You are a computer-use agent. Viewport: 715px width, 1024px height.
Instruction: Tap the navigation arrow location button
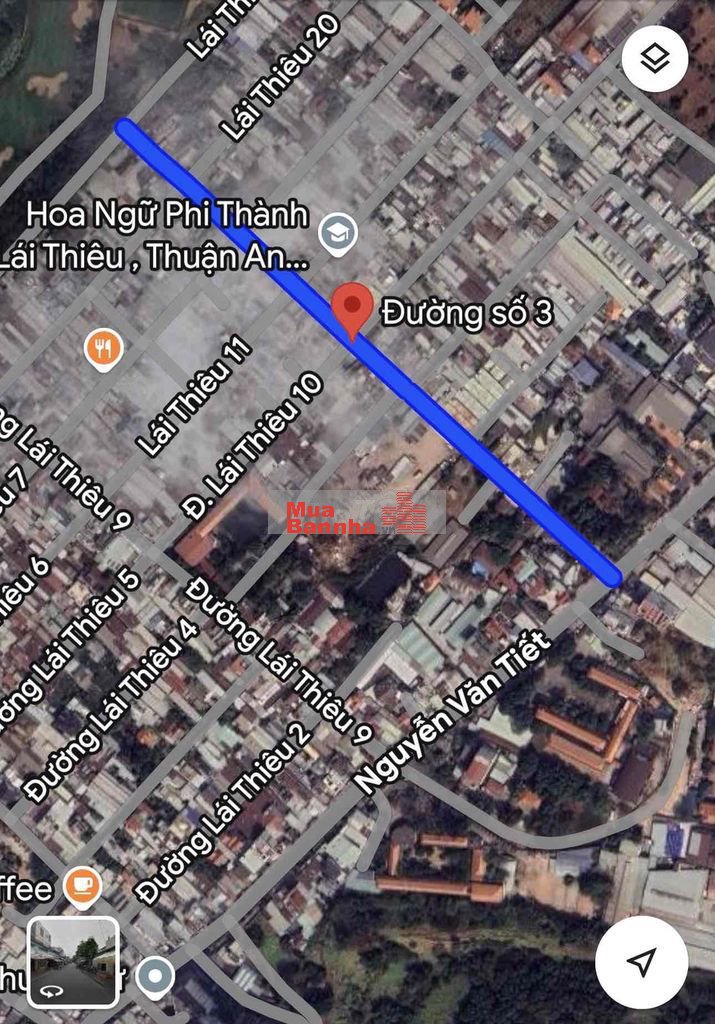point(641,962)
